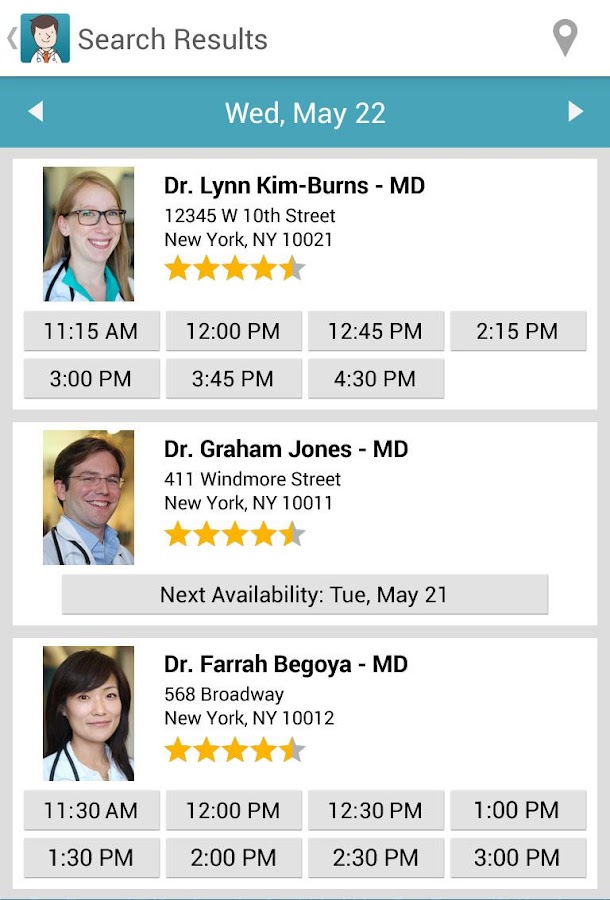The image size is (610, 900).
Task: Pick the 3:45 PM time slot
Action: (x=233, y=379)
